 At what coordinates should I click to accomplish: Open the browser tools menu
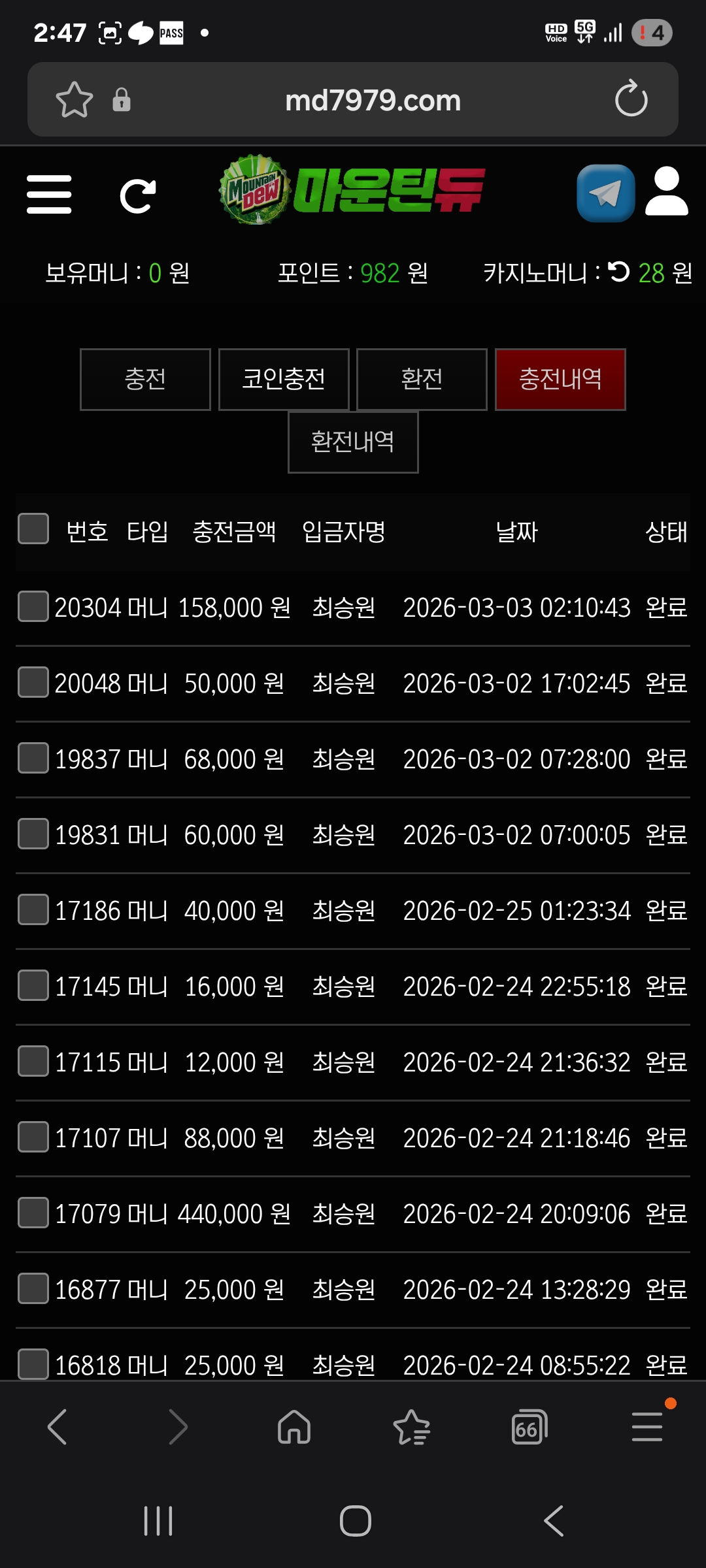[x=647, y=1428]
